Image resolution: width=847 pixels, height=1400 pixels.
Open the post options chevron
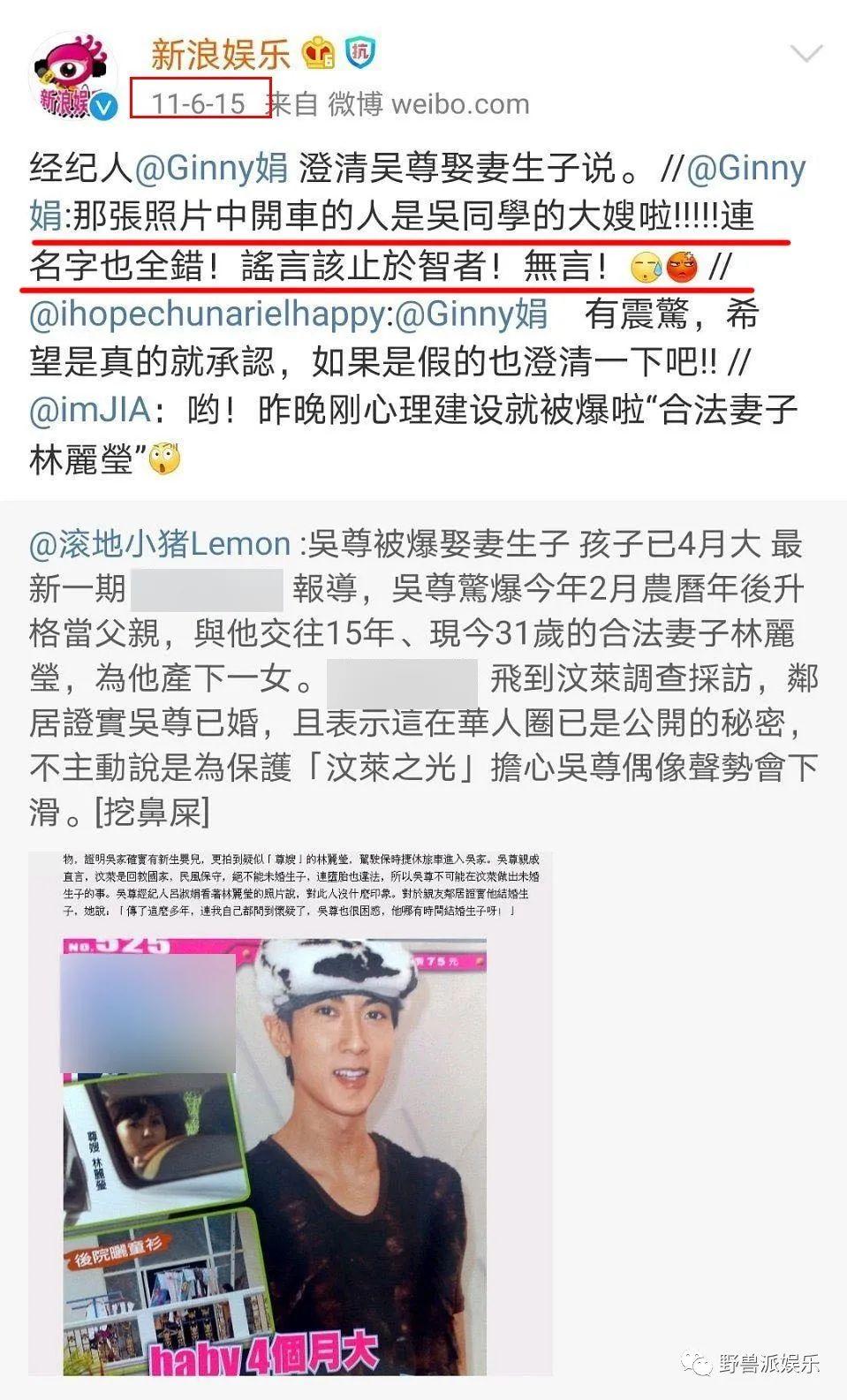click(x=805, y=55)
